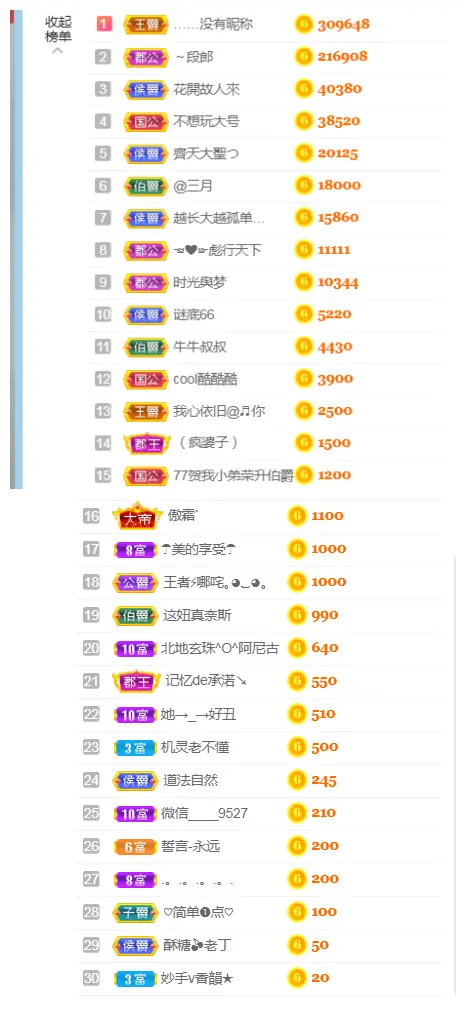Open the last entry 妙手v香韻★

tap(259, 978)
